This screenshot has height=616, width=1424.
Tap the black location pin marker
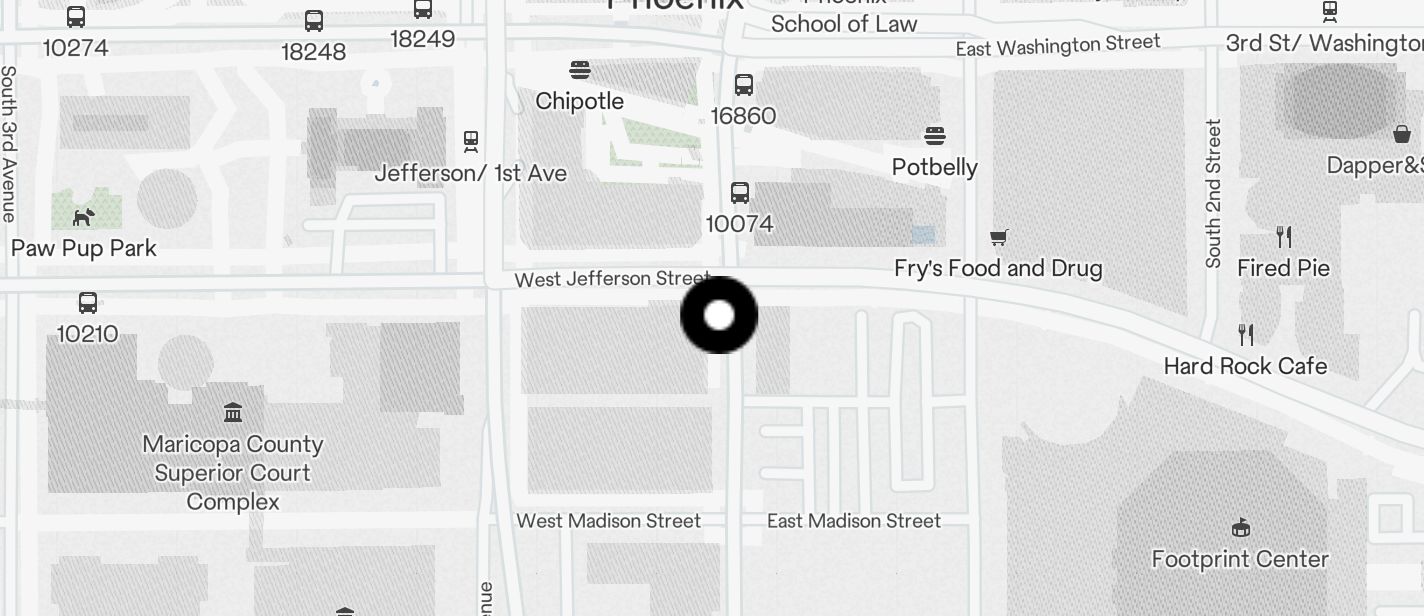pos(719,315)
